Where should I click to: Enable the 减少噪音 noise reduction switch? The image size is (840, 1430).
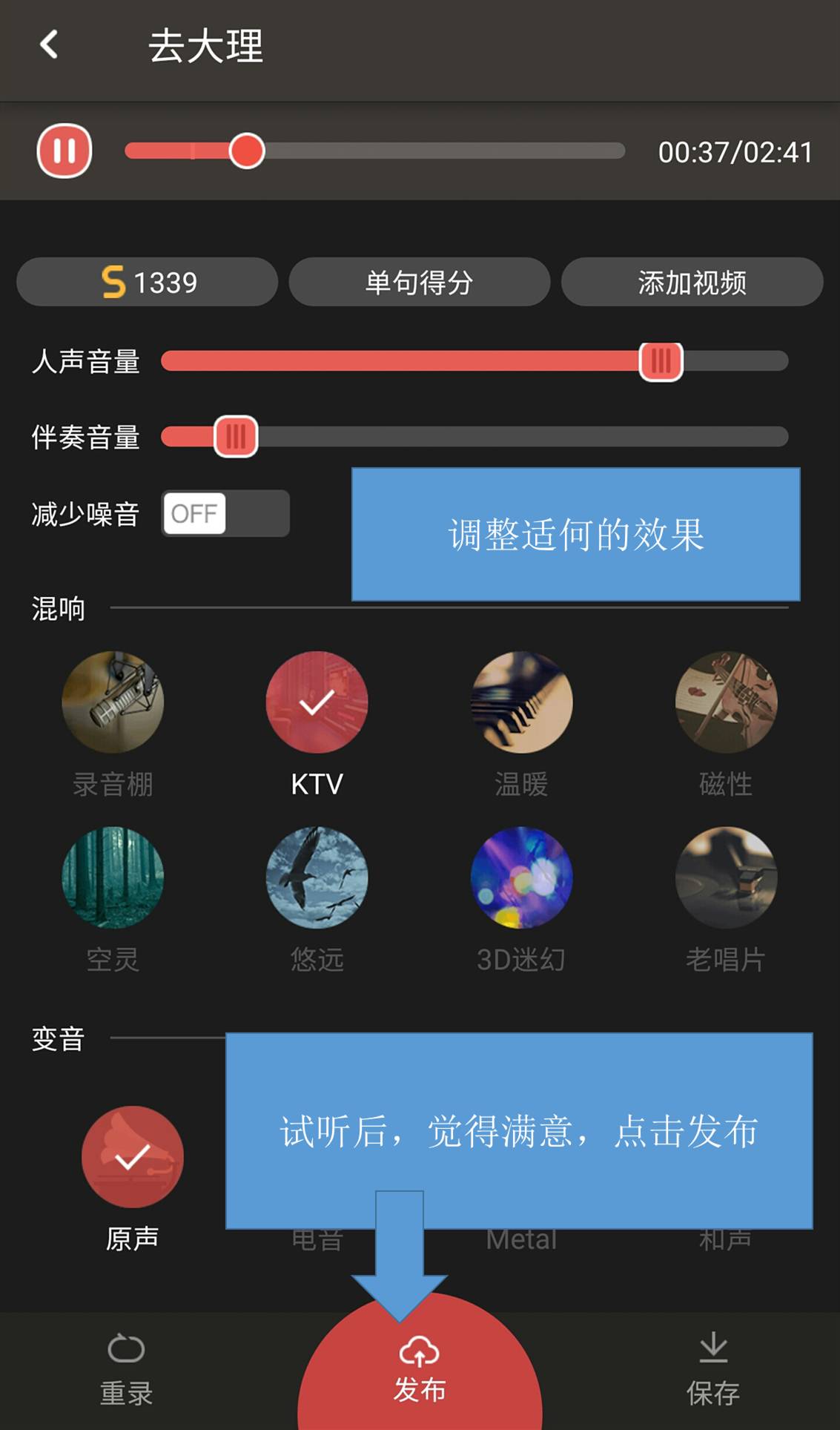(x=225, y=514)
